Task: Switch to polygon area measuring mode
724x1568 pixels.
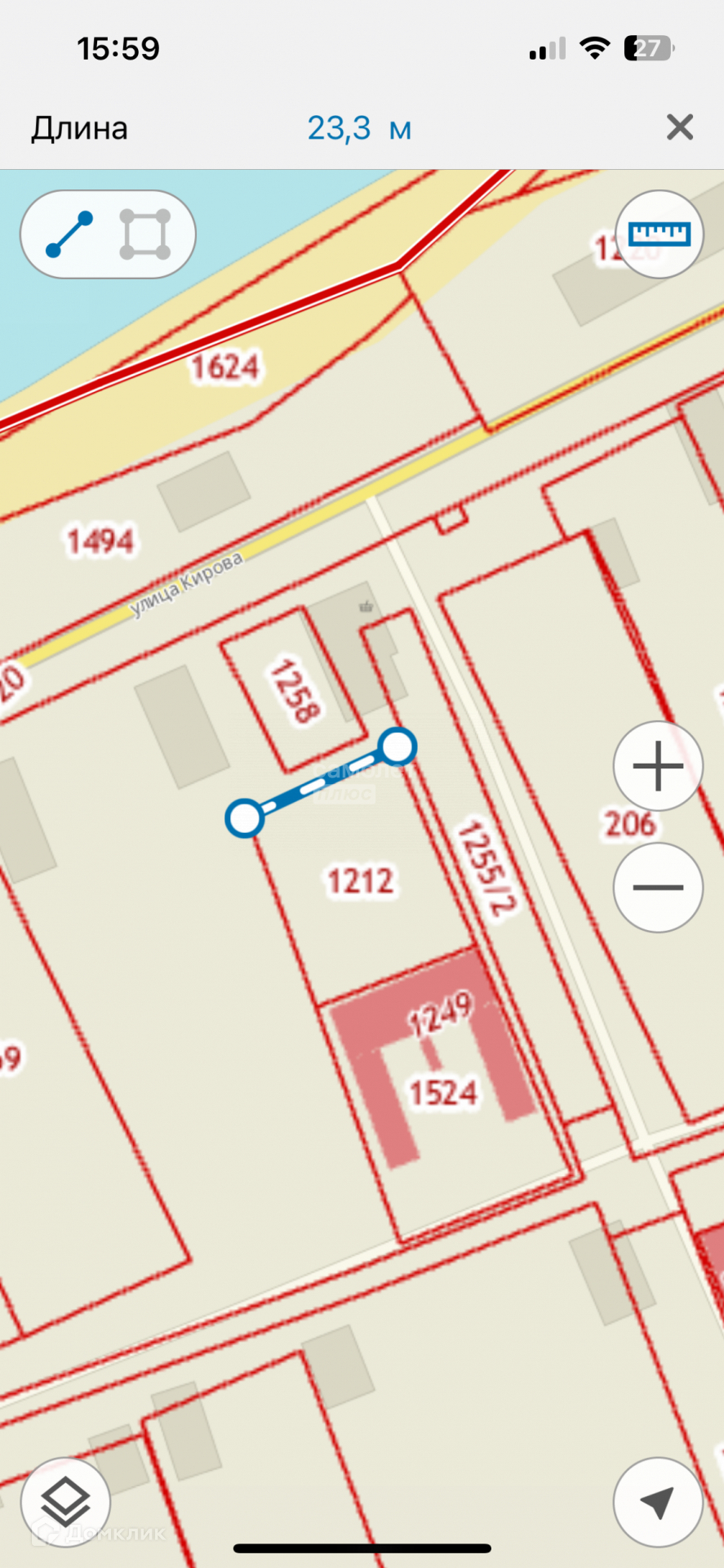Action: tap(145, 234)
